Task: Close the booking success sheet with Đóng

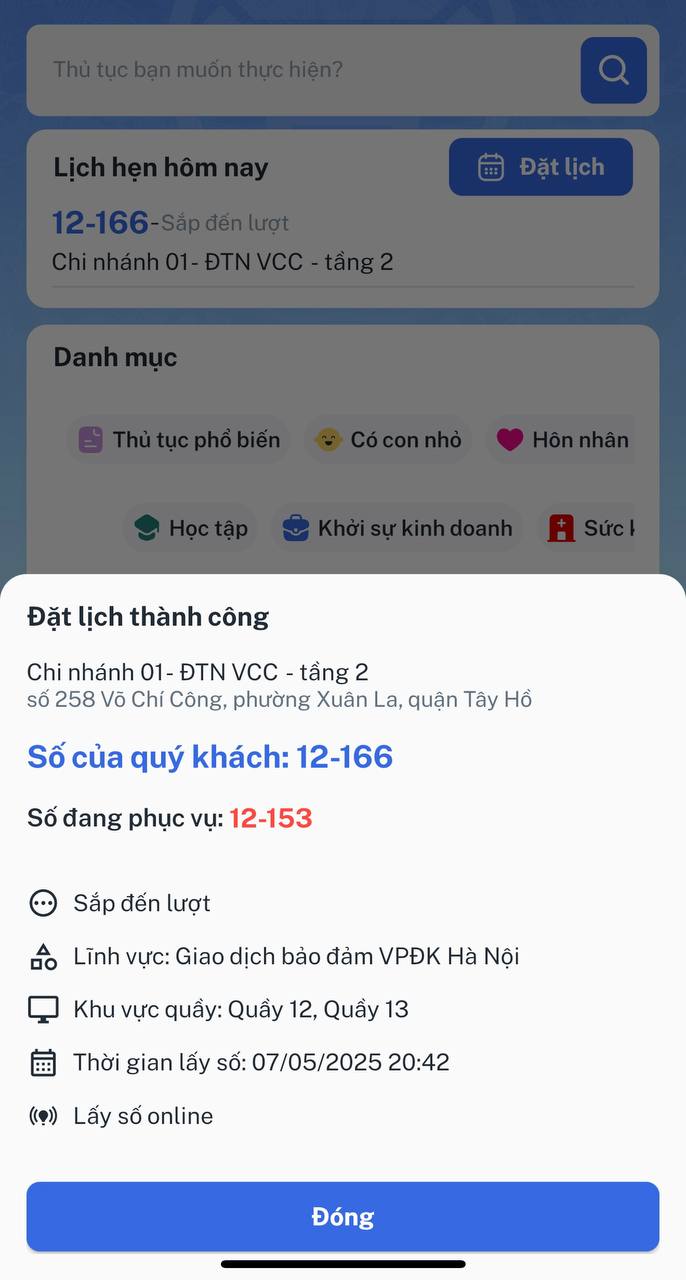Action: pyautogui.click(x=343, y=1216)
